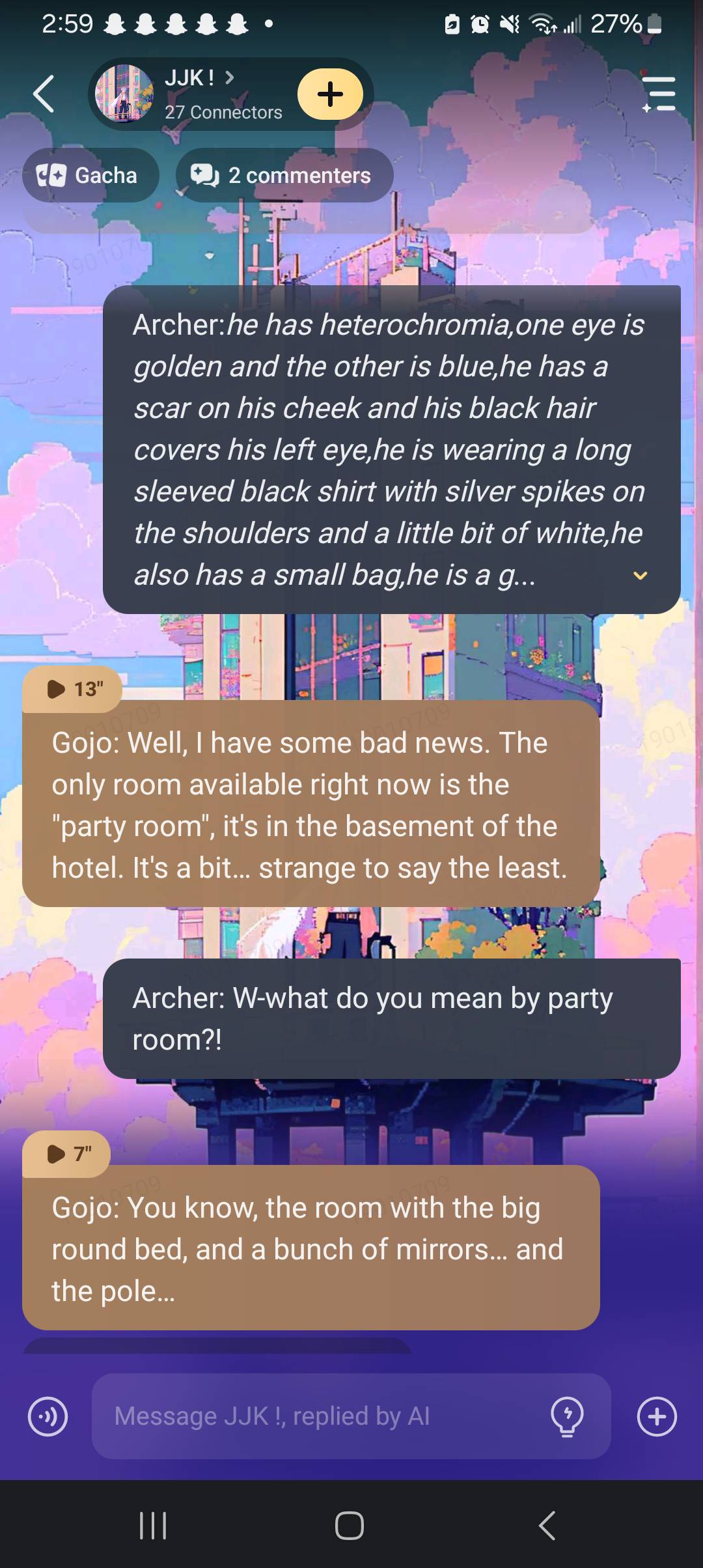Screen dimensions: 703x1568
Task: Focus the Message JJK ! text field
Action: click(x=319, y=1416)
